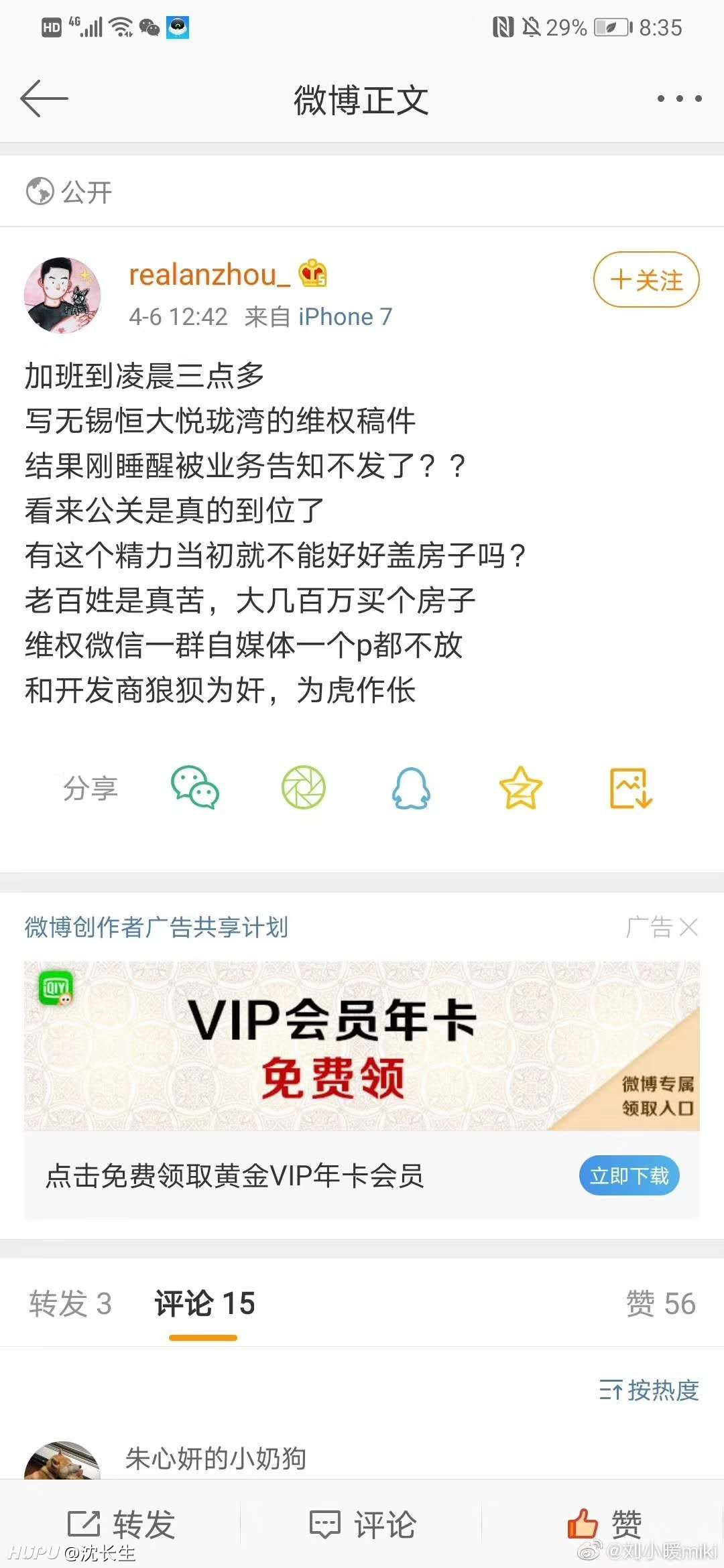The image size is (724, 1568).
Task: Share the post to QQ
Action: [x=411, y=787]
